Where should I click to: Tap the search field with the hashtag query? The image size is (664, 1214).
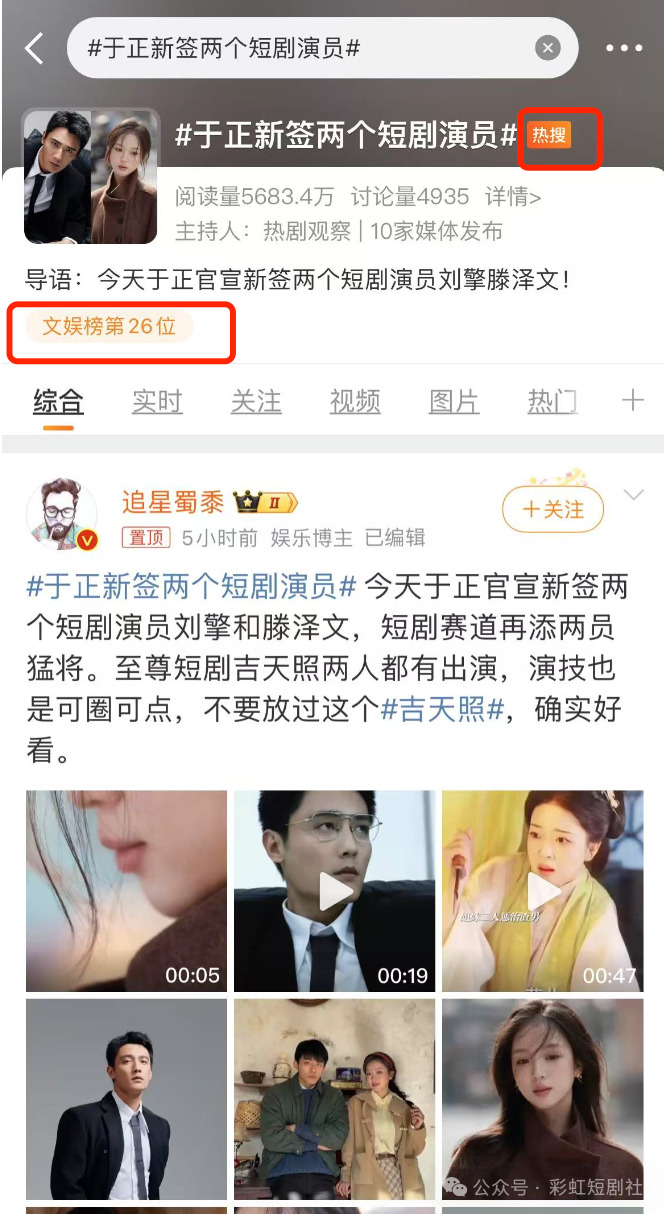pos(300,48)
